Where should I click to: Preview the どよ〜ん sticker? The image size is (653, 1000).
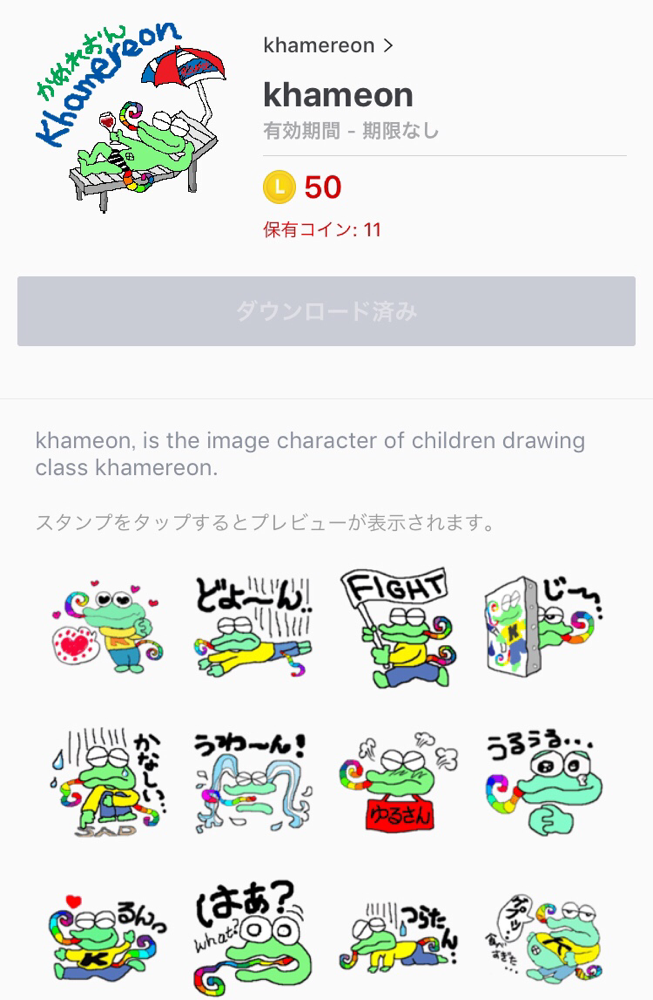point(253,627)
